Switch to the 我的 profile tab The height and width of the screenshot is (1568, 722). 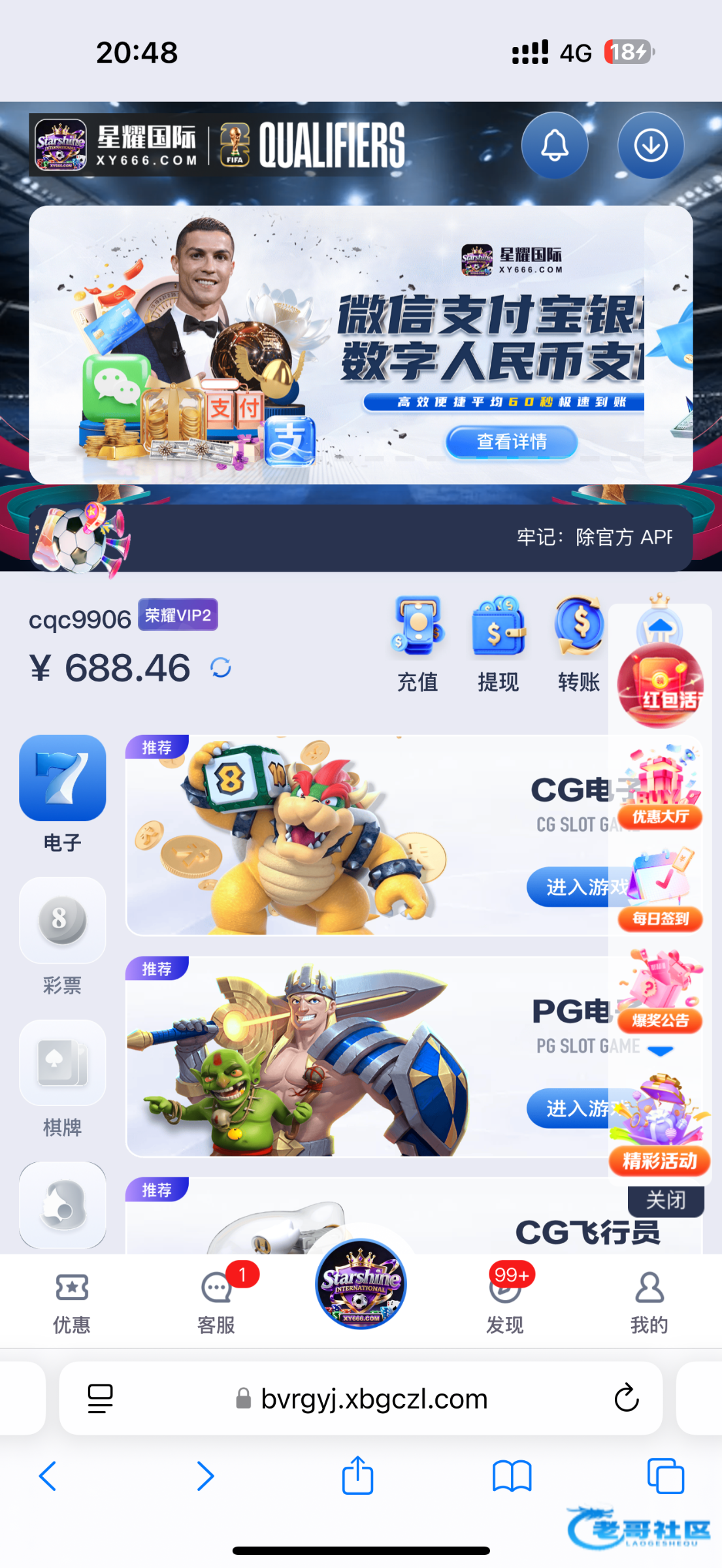[x=649, y=1301]
